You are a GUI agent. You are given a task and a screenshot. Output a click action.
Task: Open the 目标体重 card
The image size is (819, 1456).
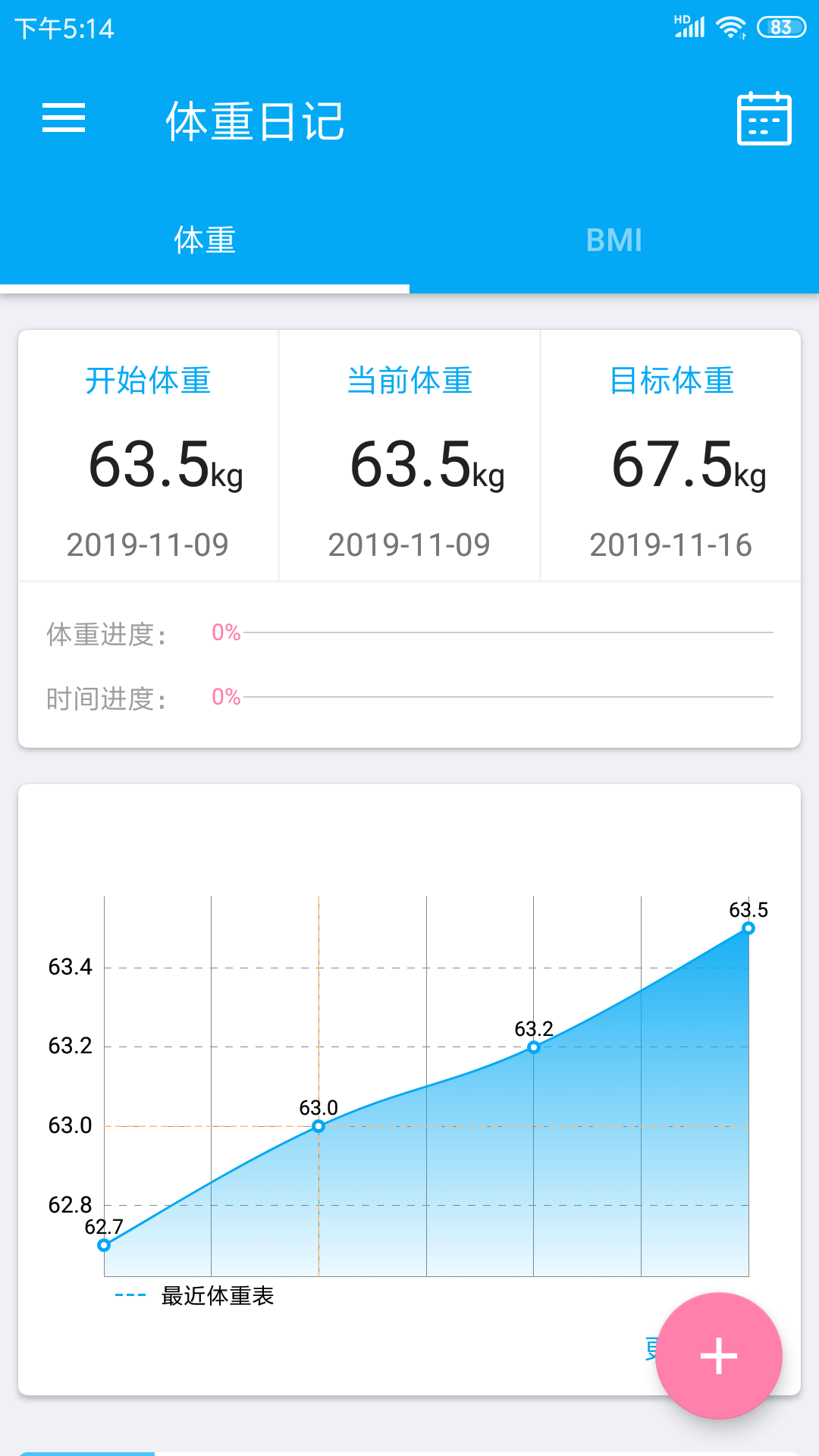coord(671,456)
